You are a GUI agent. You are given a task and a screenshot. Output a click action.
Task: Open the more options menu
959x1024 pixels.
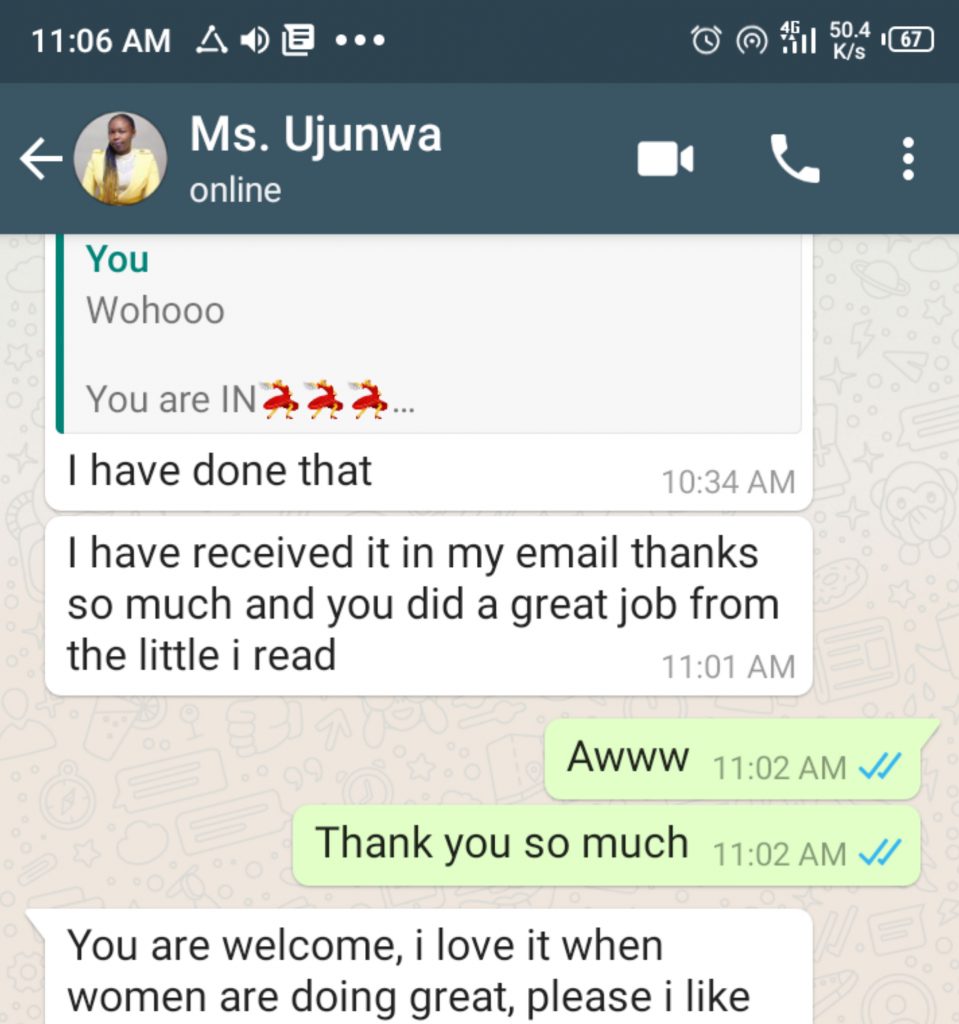[907, 160]
